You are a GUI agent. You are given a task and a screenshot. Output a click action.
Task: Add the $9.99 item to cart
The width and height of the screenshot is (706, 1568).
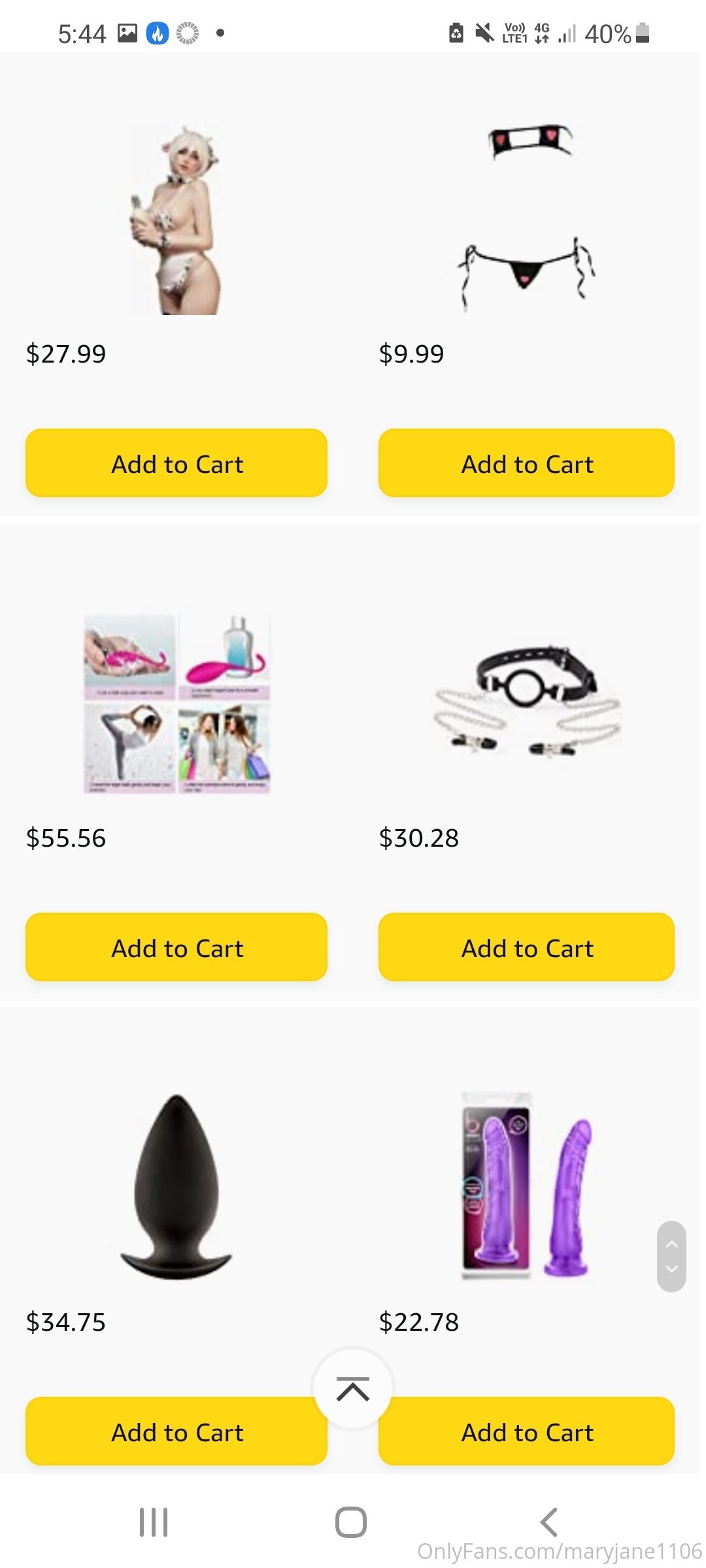click(x=526, y=463)
